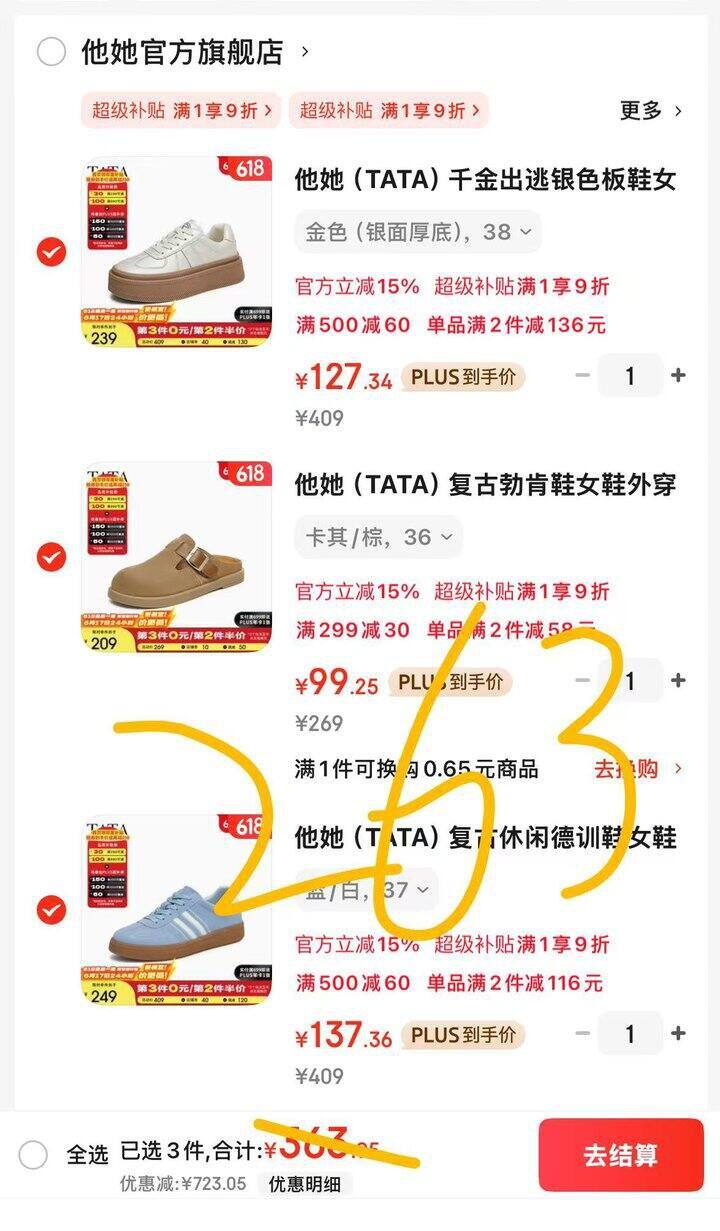Increase quantity of 复古休闲德训鞋

click(x=678, y=1034)
